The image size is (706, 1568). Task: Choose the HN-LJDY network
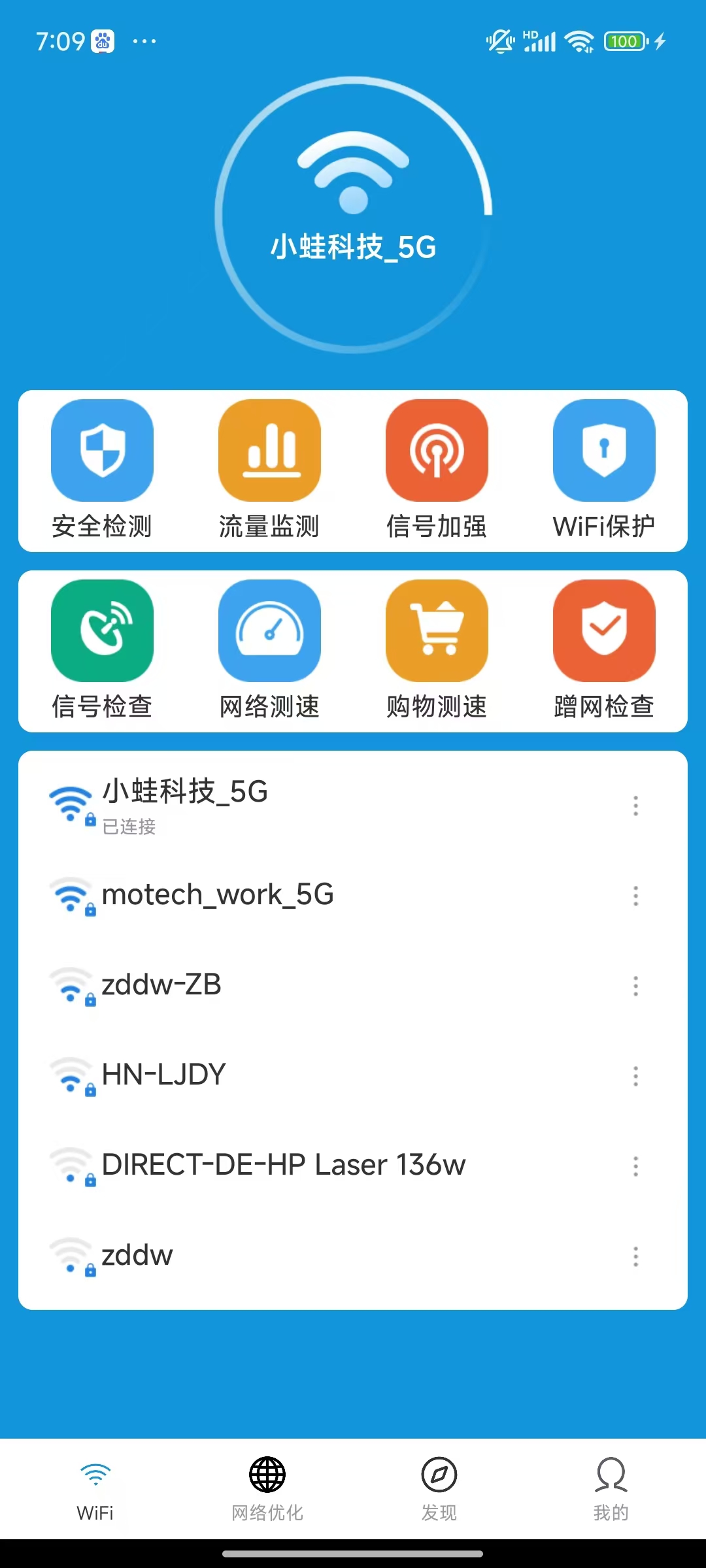point(353,1076)
